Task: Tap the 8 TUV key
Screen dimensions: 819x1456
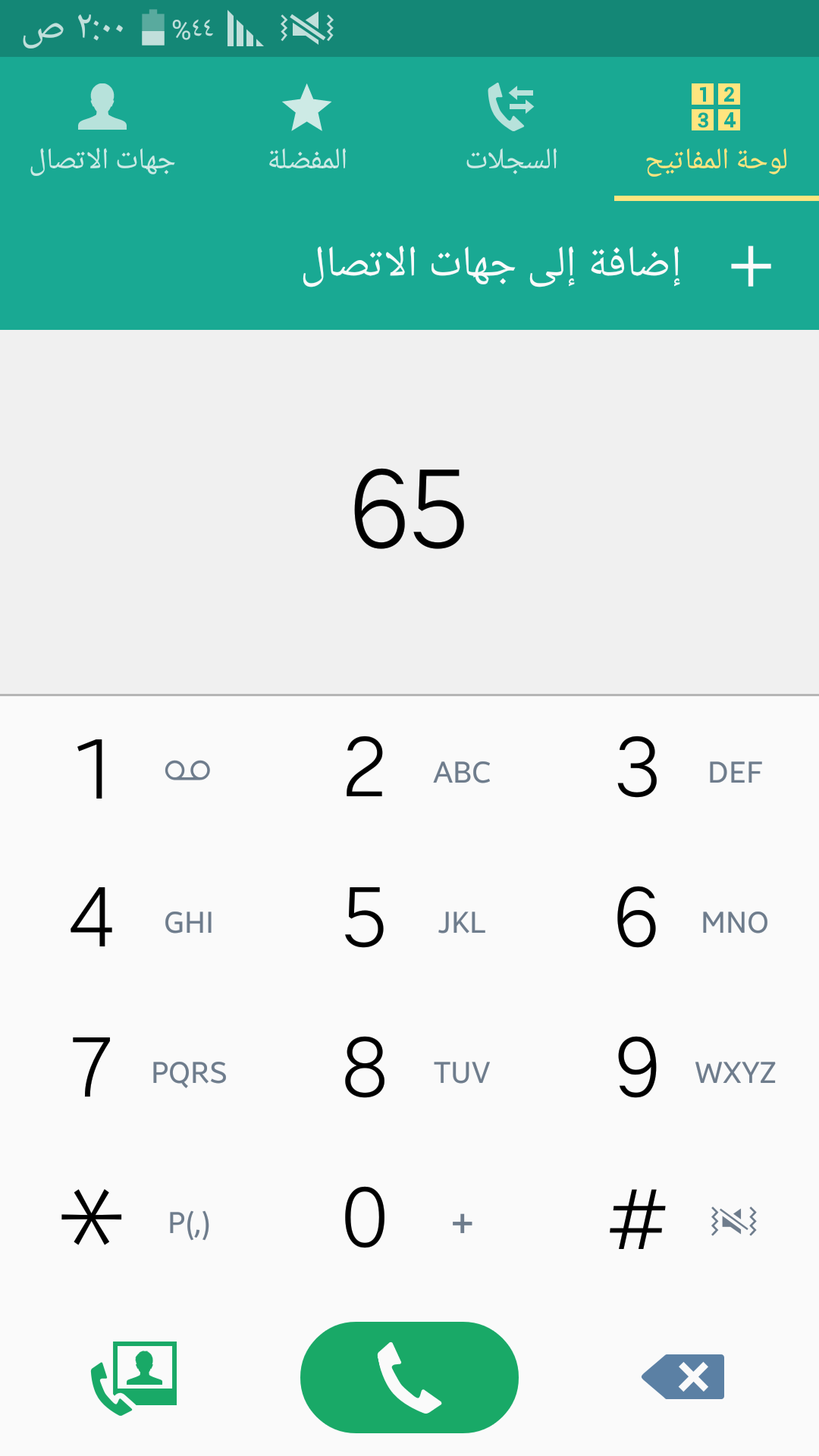Action: tap(409, 1071)
